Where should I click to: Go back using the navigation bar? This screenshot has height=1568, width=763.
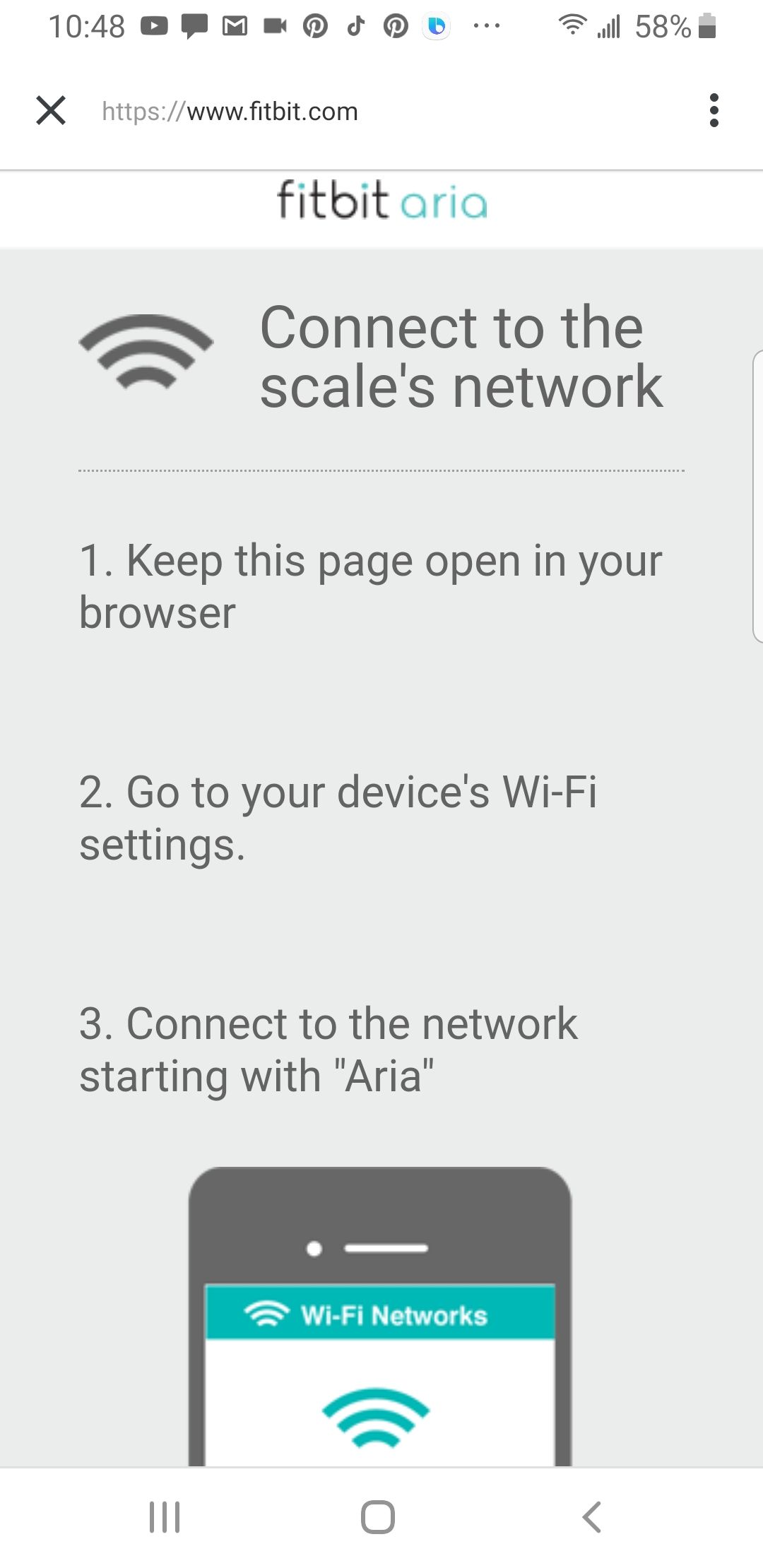pos(592,1516)
